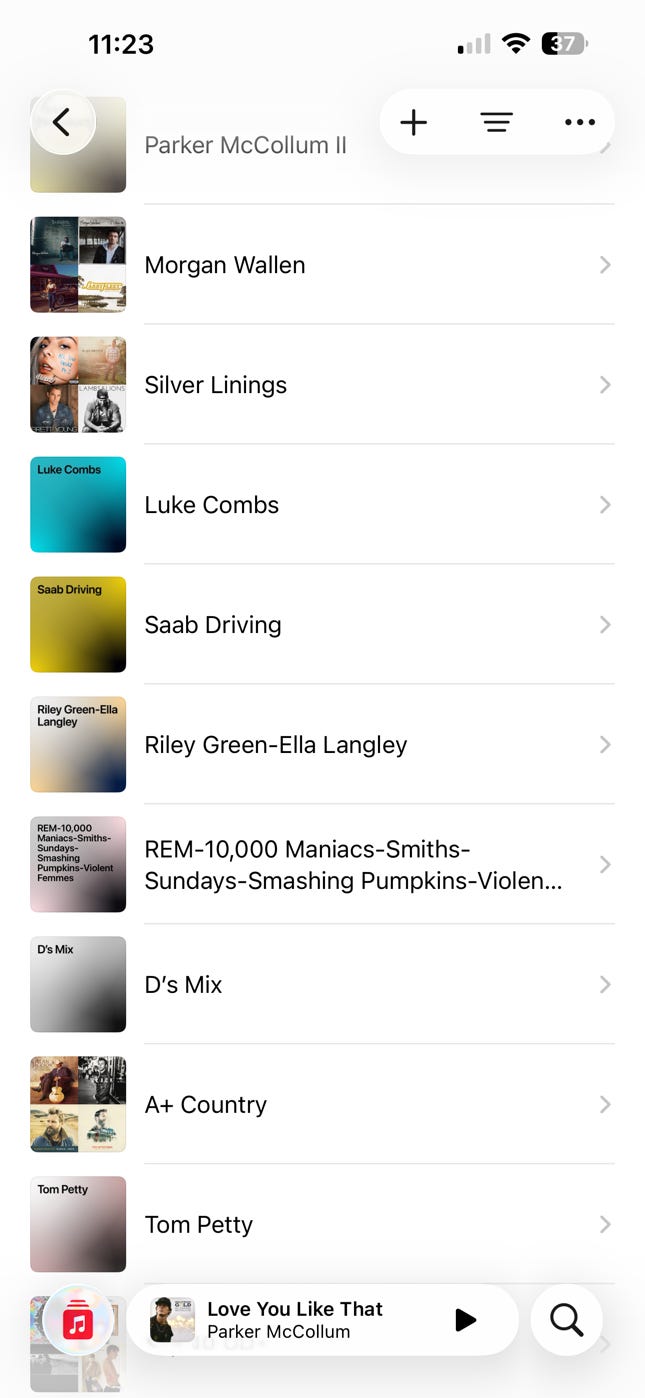The height and width of the screenshot is (1398, 645).
Task: Go back using the back arrow
Action: (62, 122)
